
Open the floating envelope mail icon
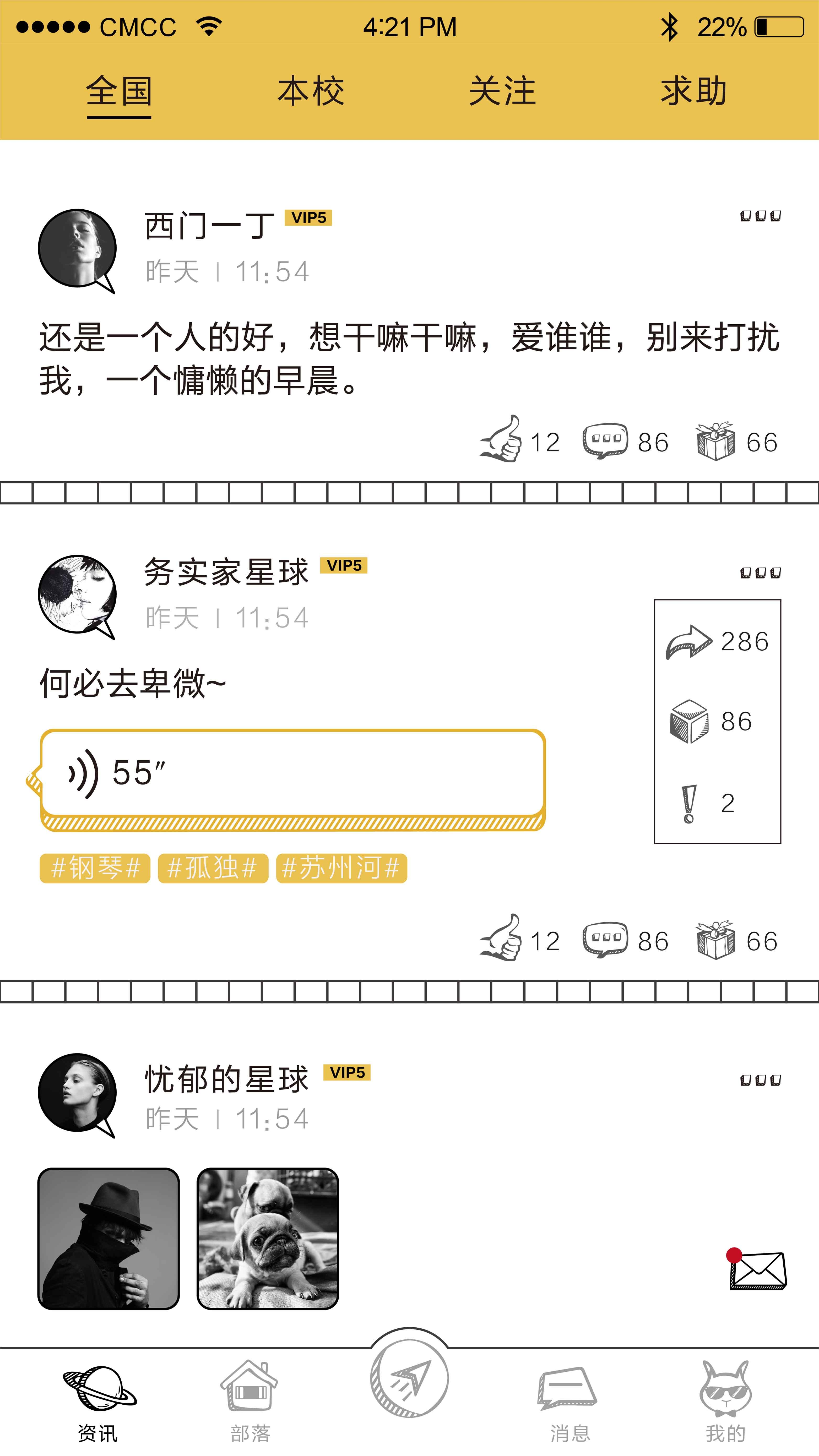pos(757,1269)
